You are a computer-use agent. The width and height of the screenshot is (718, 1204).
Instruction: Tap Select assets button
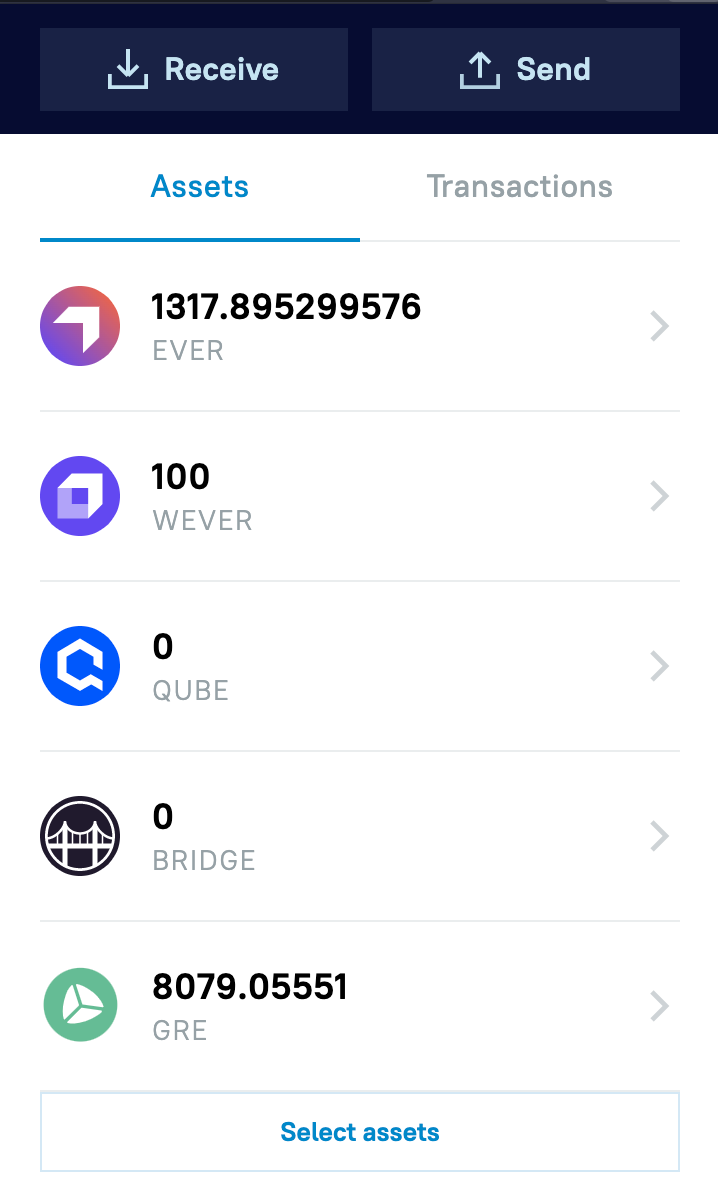coord(360,1132)
